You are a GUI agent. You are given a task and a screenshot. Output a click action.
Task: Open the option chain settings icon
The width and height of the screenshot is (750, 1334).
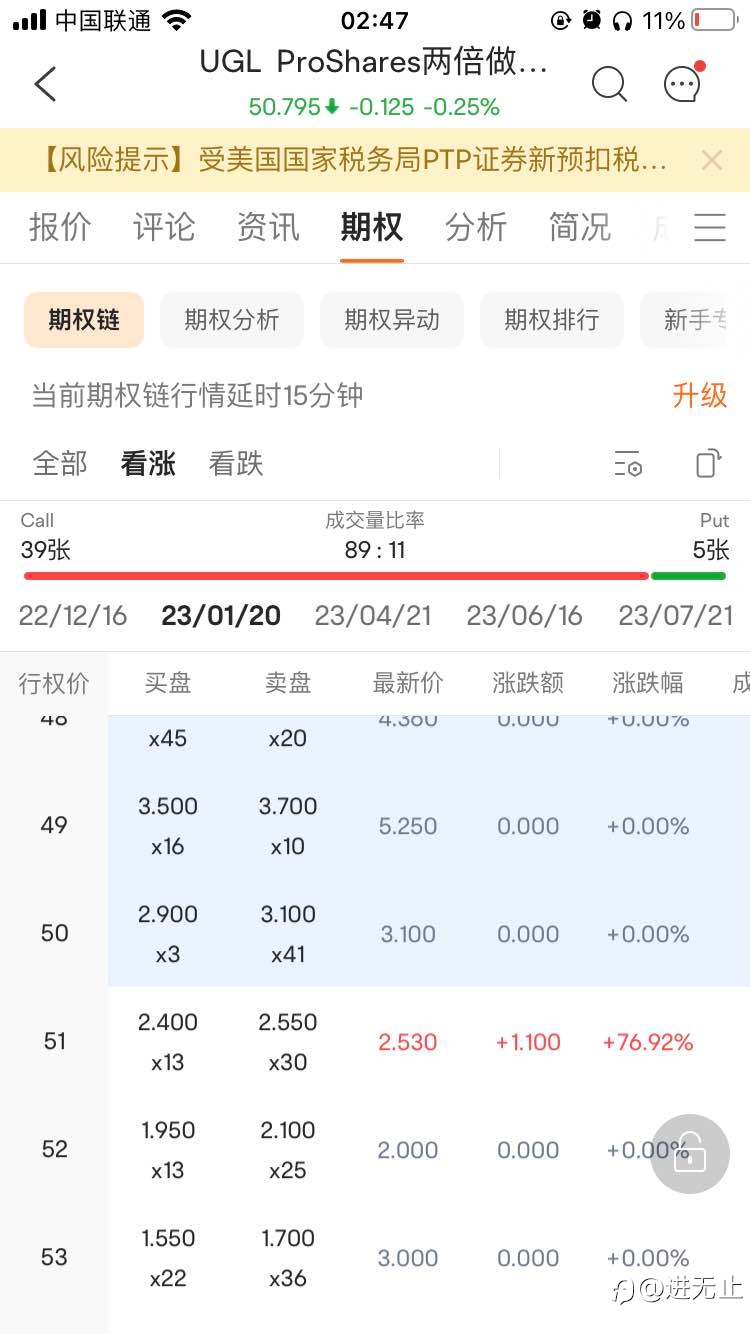click(628, 464)
